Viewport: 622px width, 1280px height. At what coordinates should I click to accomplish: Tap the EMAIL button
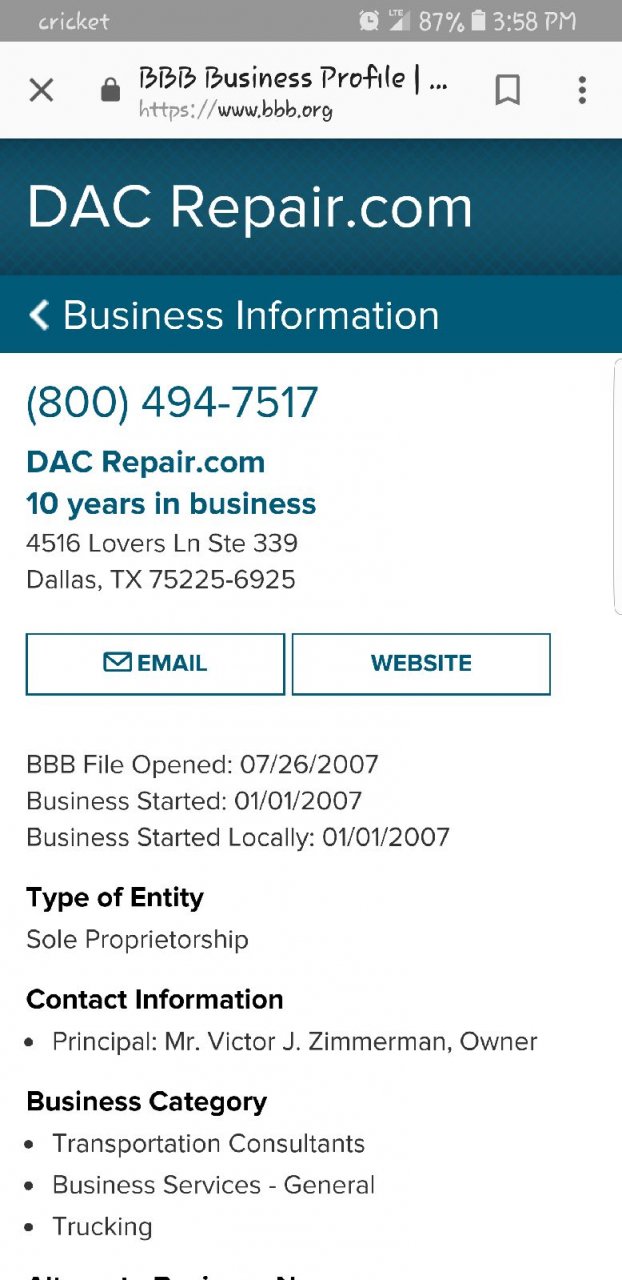pos(155,664)
